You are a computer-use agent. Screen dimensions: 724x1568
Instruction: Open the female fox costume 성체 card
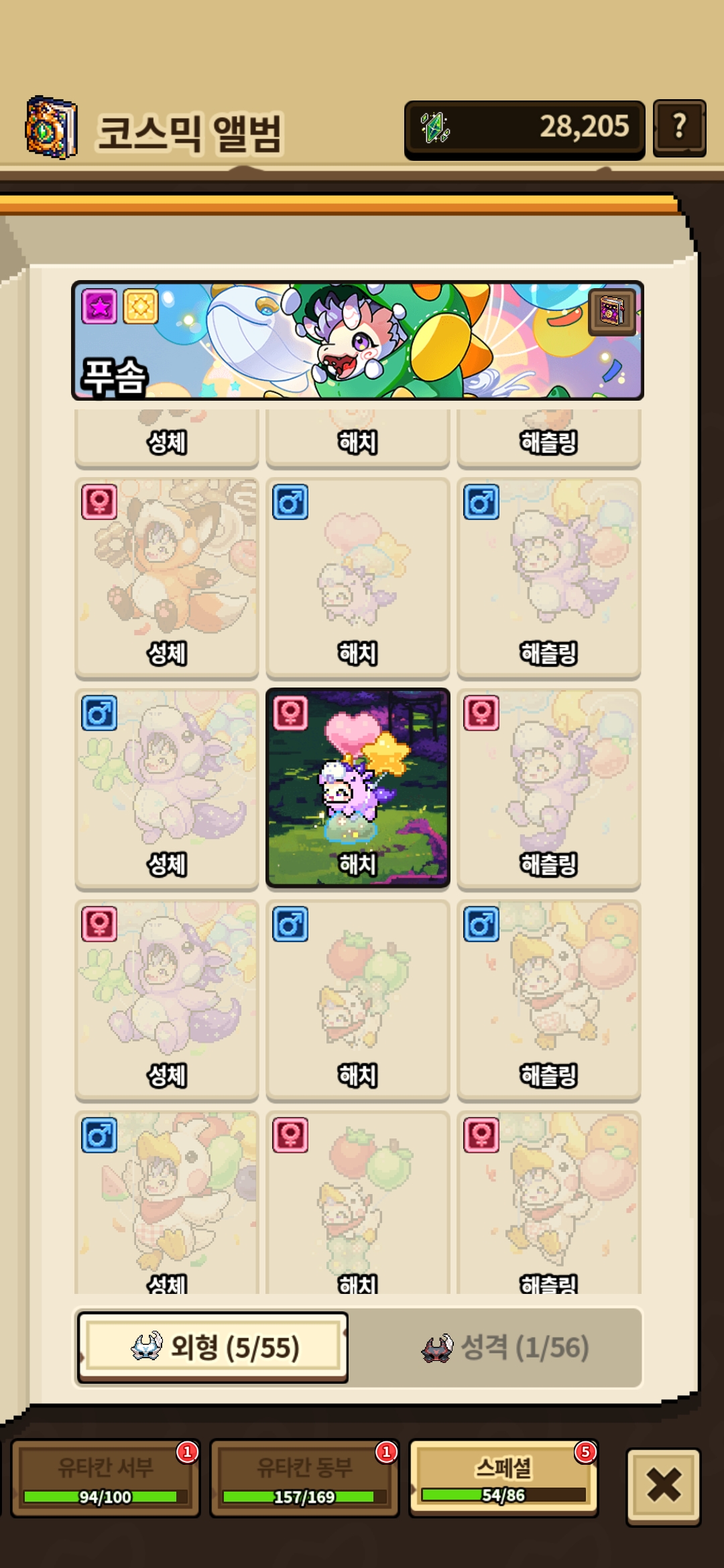(167, 578)
